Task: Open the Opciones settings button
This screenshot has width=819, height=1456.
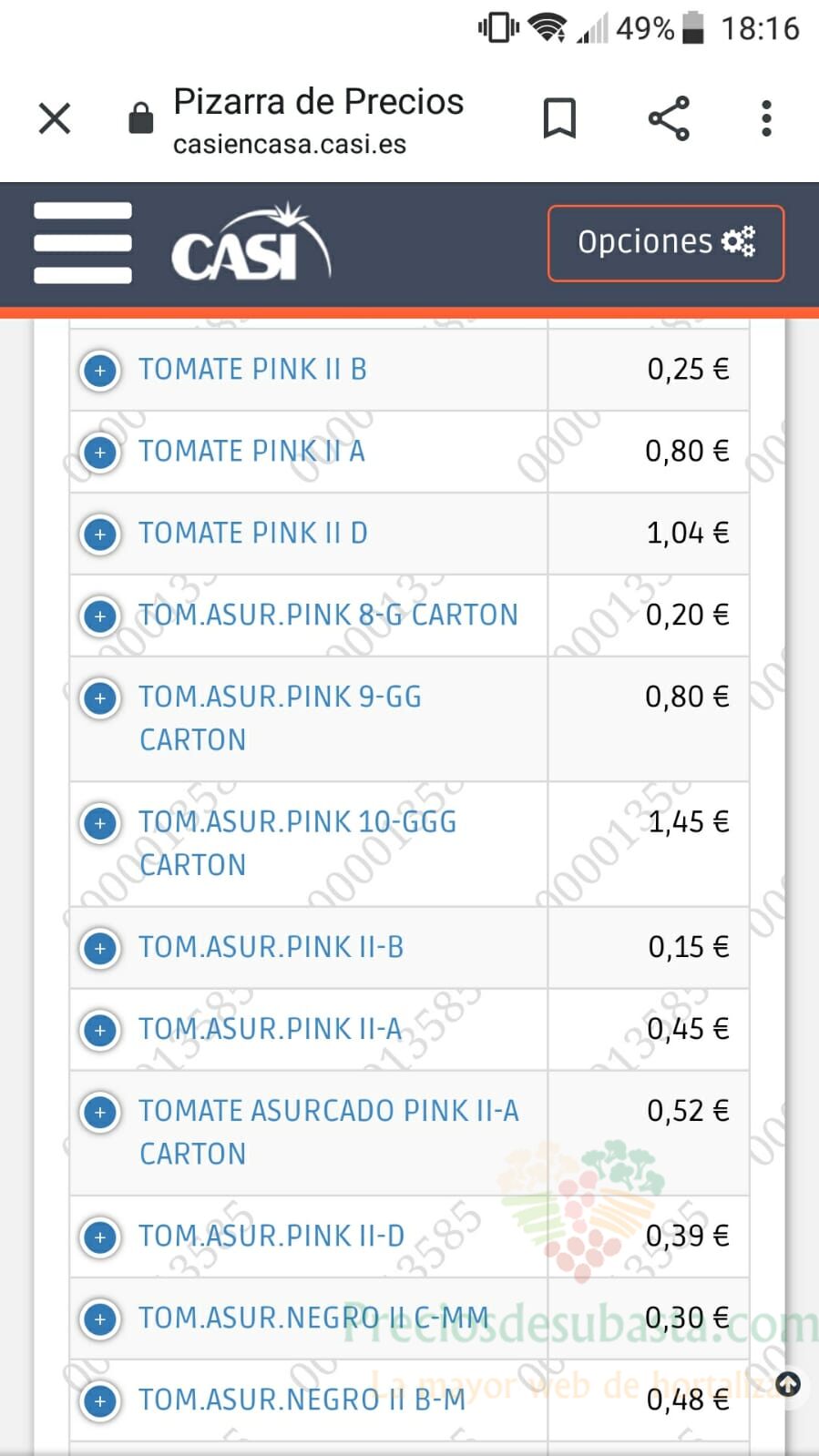Action: [666, 243]
